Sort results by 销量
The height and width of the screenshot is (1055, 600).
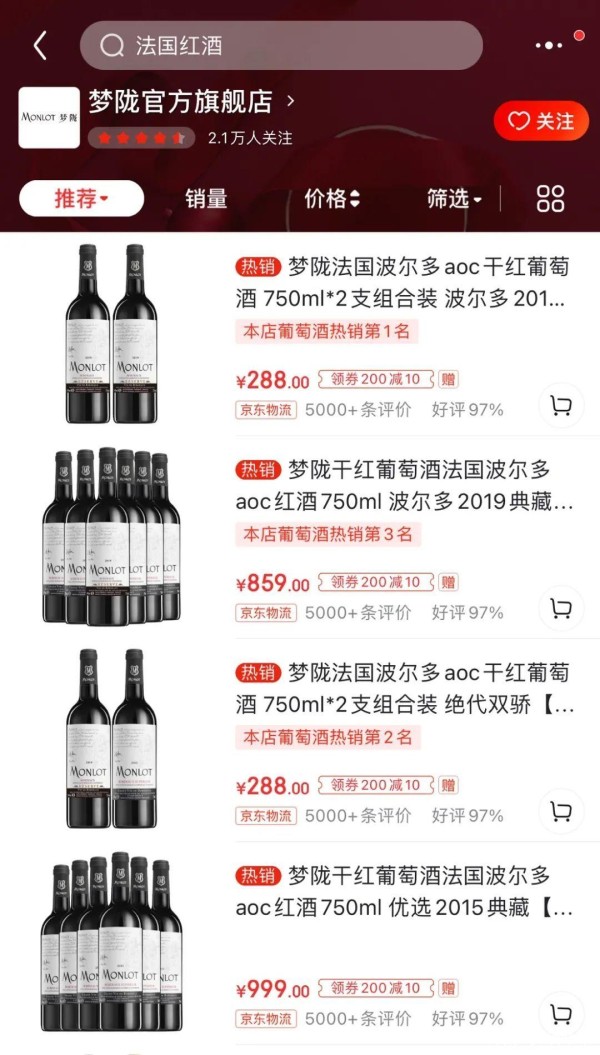206,198
